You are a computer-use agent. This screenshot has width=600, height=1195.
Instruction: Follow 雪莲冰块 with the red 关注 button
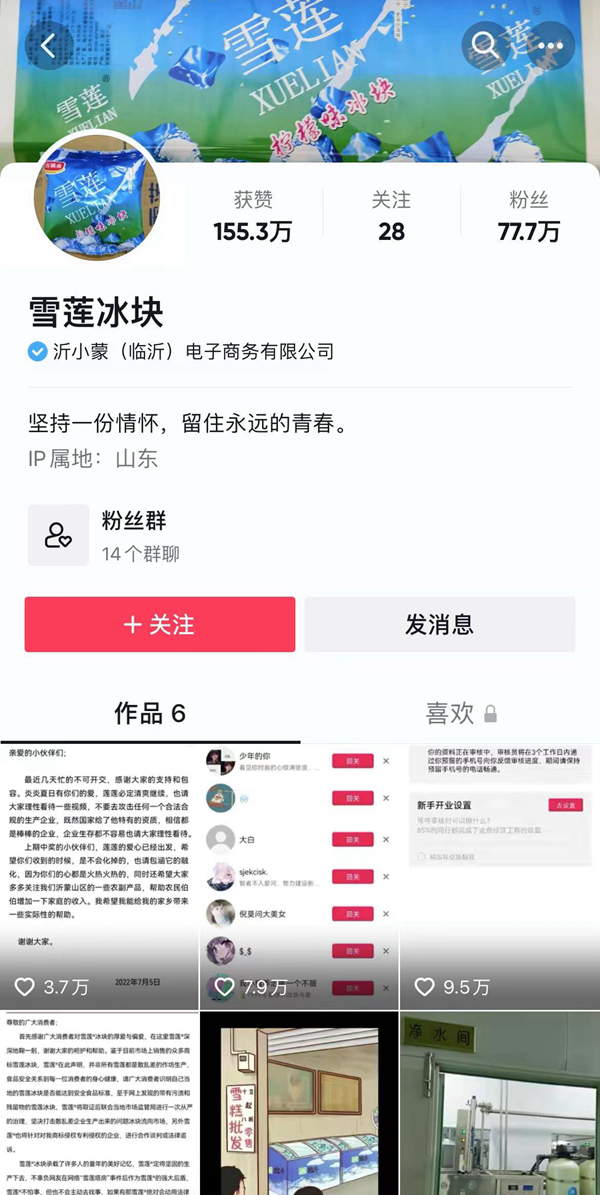(x=160, y=625)
